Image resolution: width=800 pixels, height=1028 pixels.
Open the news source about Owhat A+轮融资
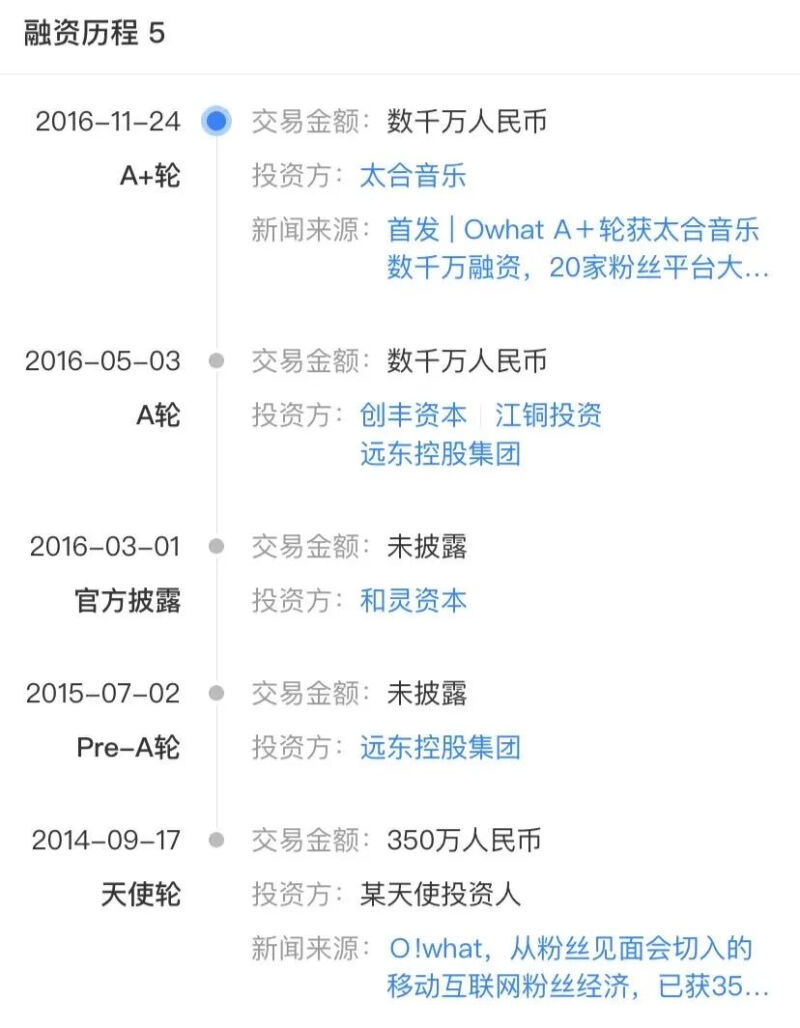[x=575, y=248]
